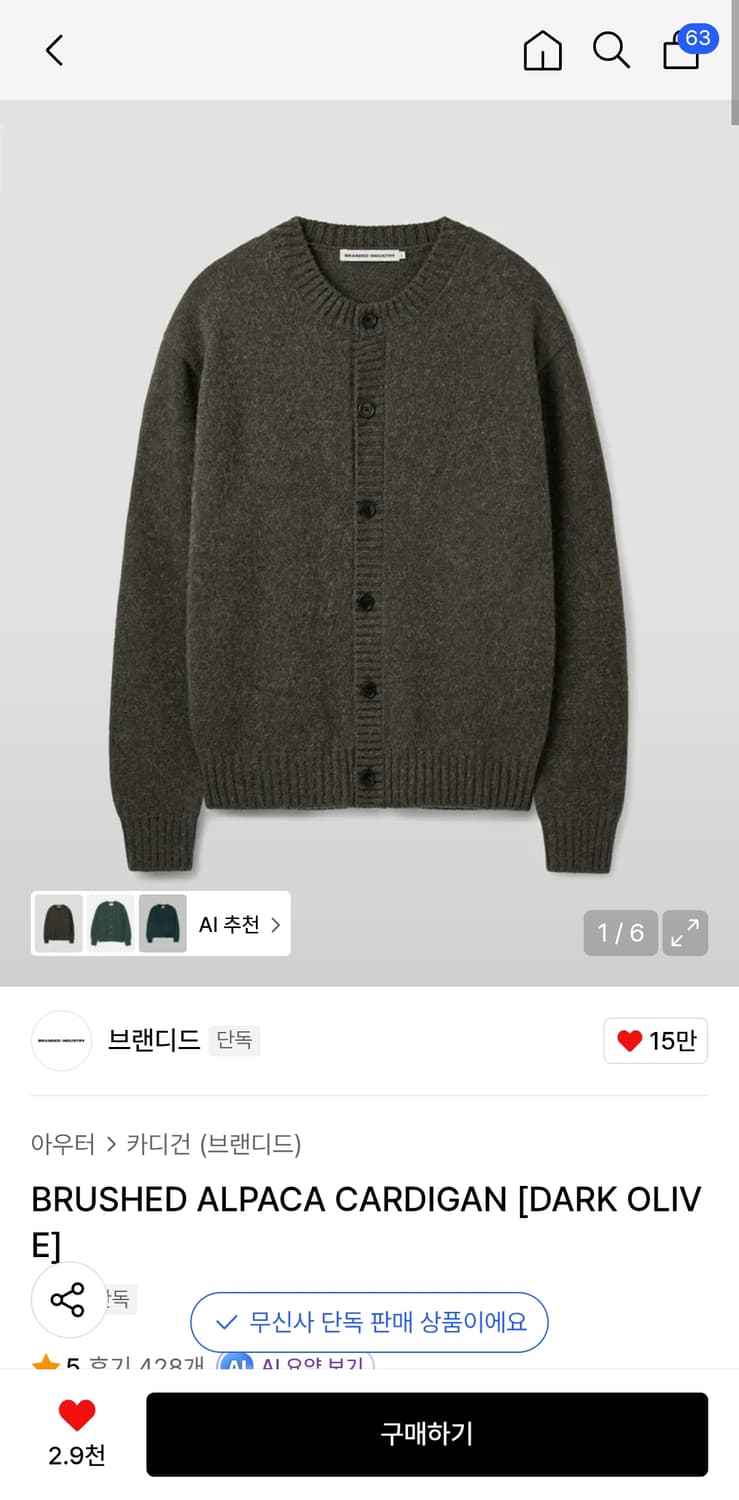Toggle the heart like on the brand row
Viewport: 739px width, 1500px height.
point(655,1041)
